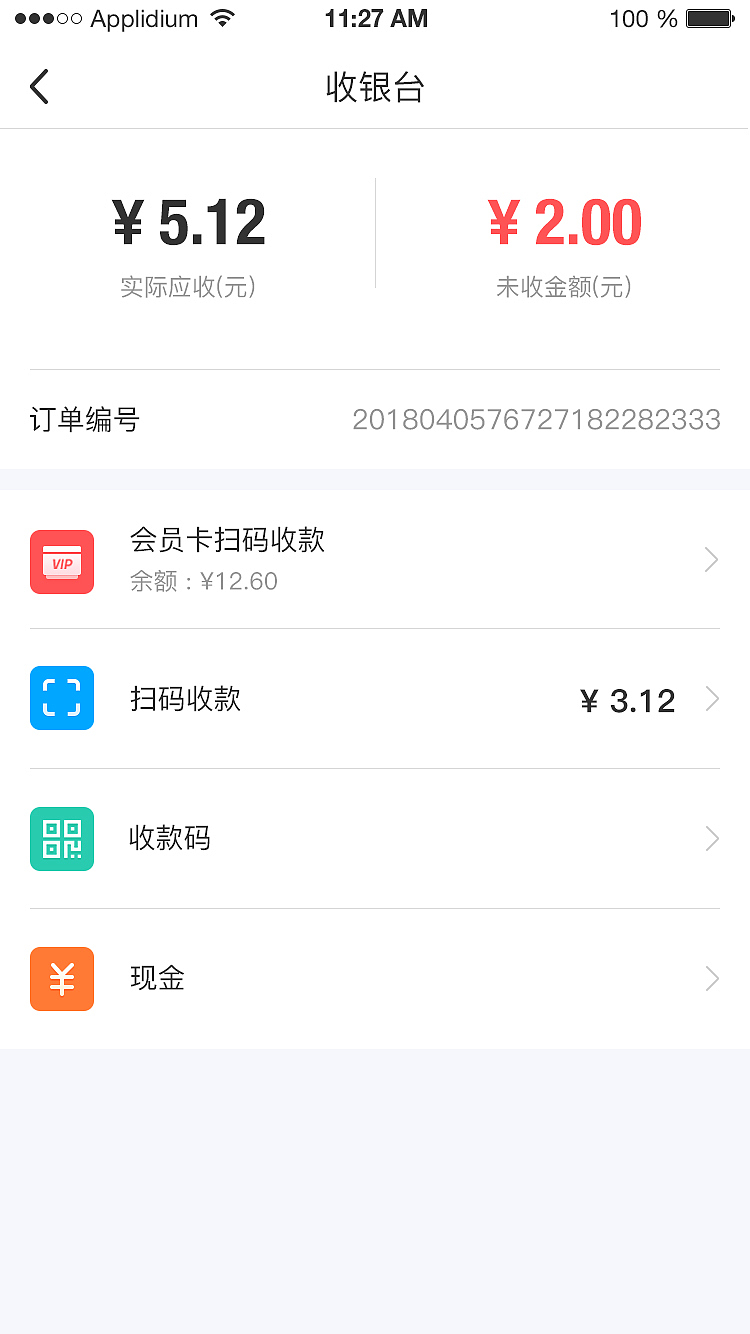Select the VIP member card payment icon
Screen dimensions: 750x1334
(x=62, y=561)
